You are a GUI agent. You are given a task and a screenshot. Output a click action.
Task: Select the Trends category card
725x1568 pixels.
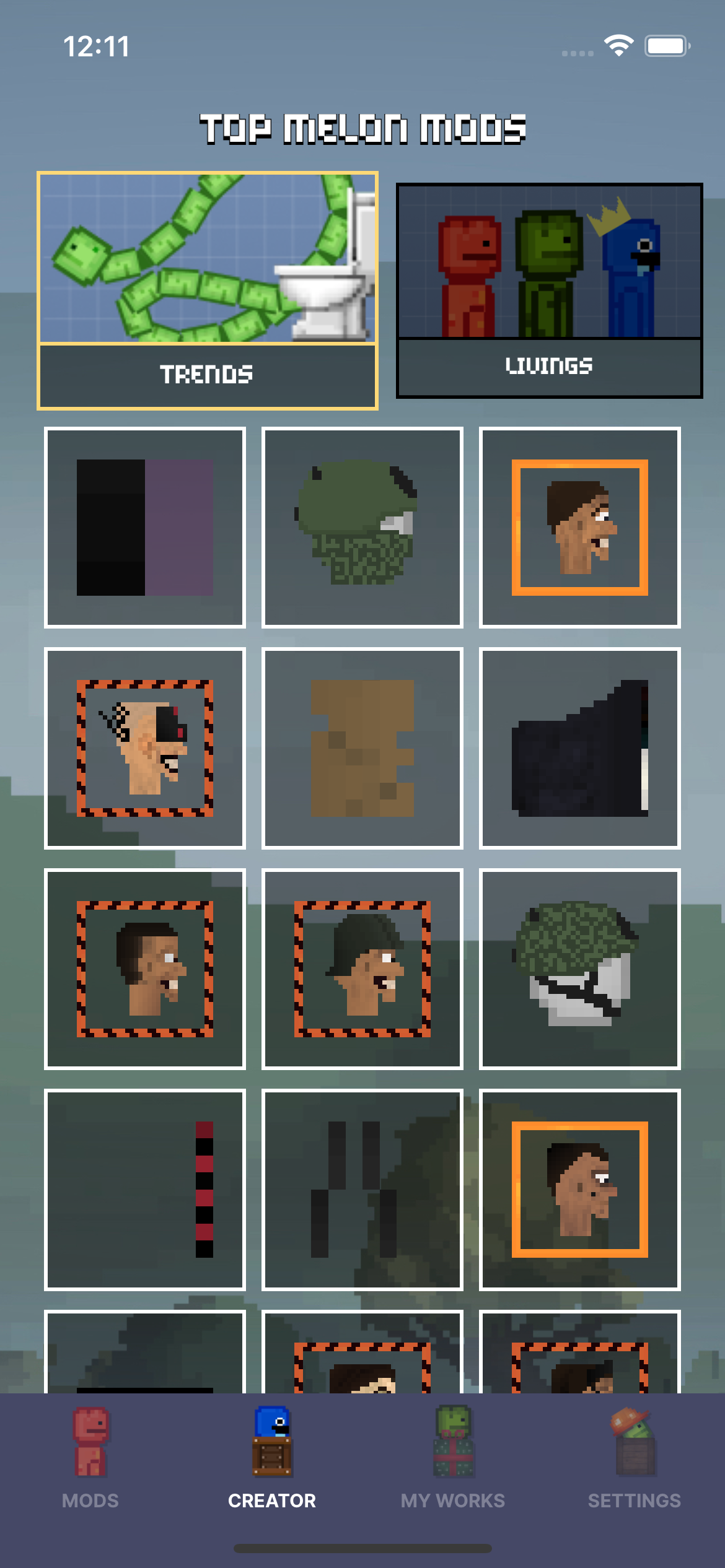pos(207,290)
